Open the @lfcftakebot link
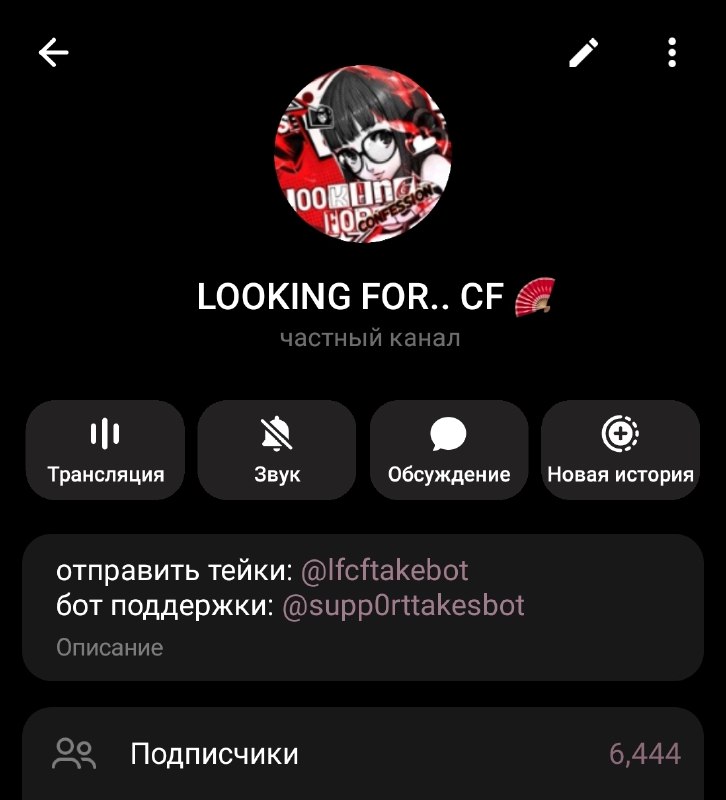Image resolution: width=726 pixels, height=800 pixels. coord(384,570)
